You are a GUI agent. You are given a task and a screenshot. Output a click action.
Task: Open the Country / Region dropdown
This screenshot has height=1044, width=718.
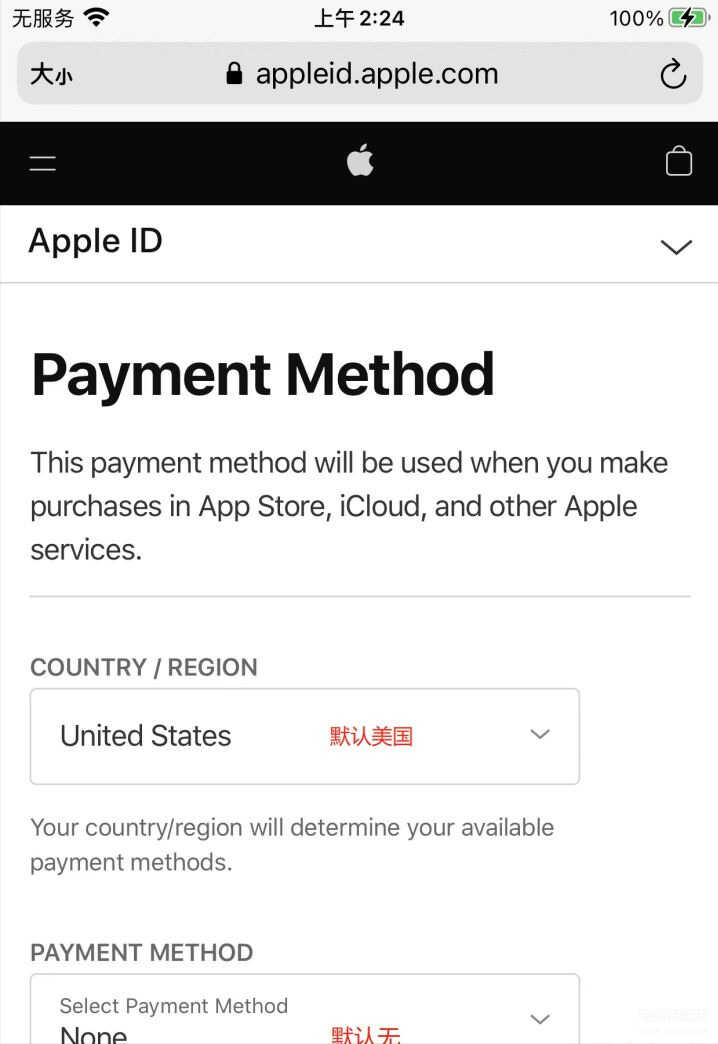tap(305, 736)
